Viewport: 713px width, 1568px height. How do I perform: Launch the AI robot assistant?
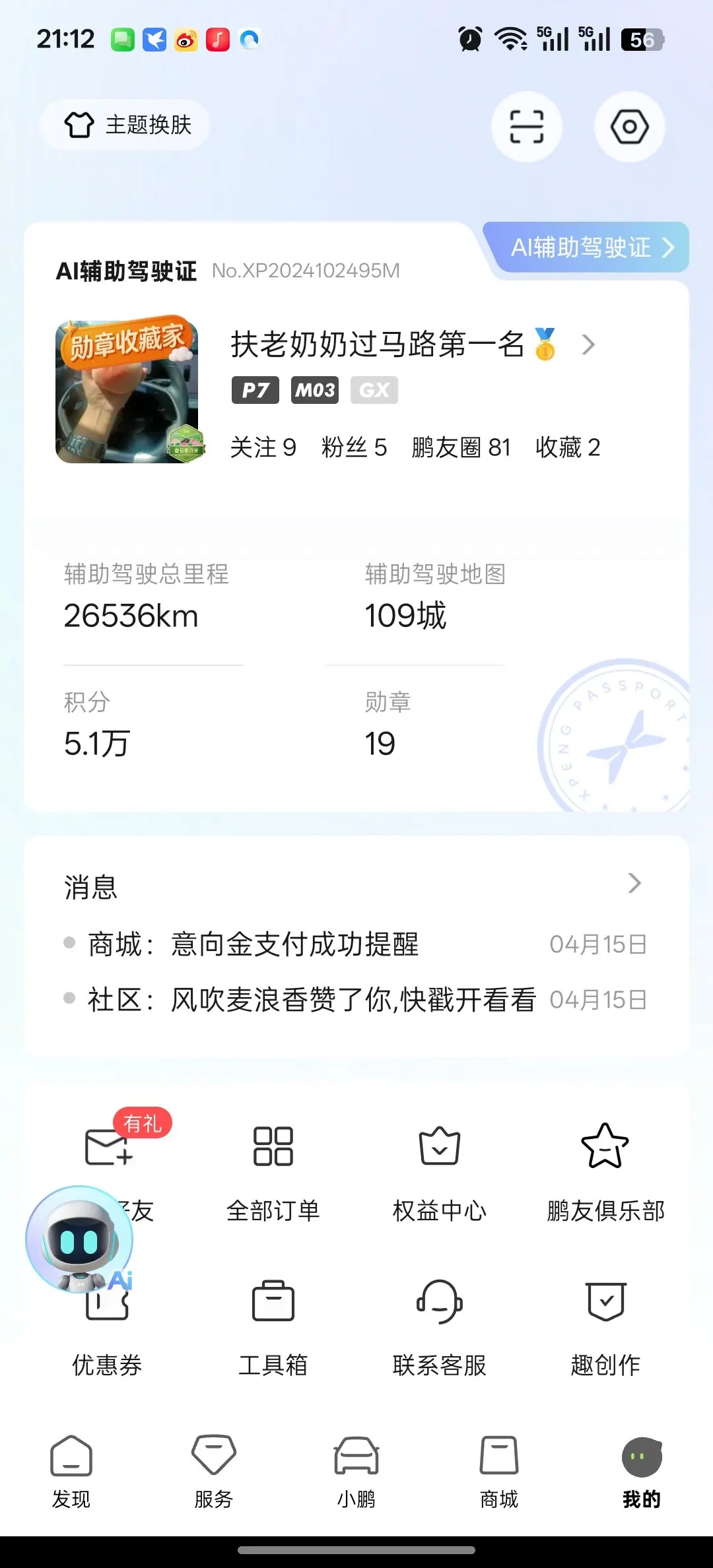pyautogui.click(x=80, y=1239)
